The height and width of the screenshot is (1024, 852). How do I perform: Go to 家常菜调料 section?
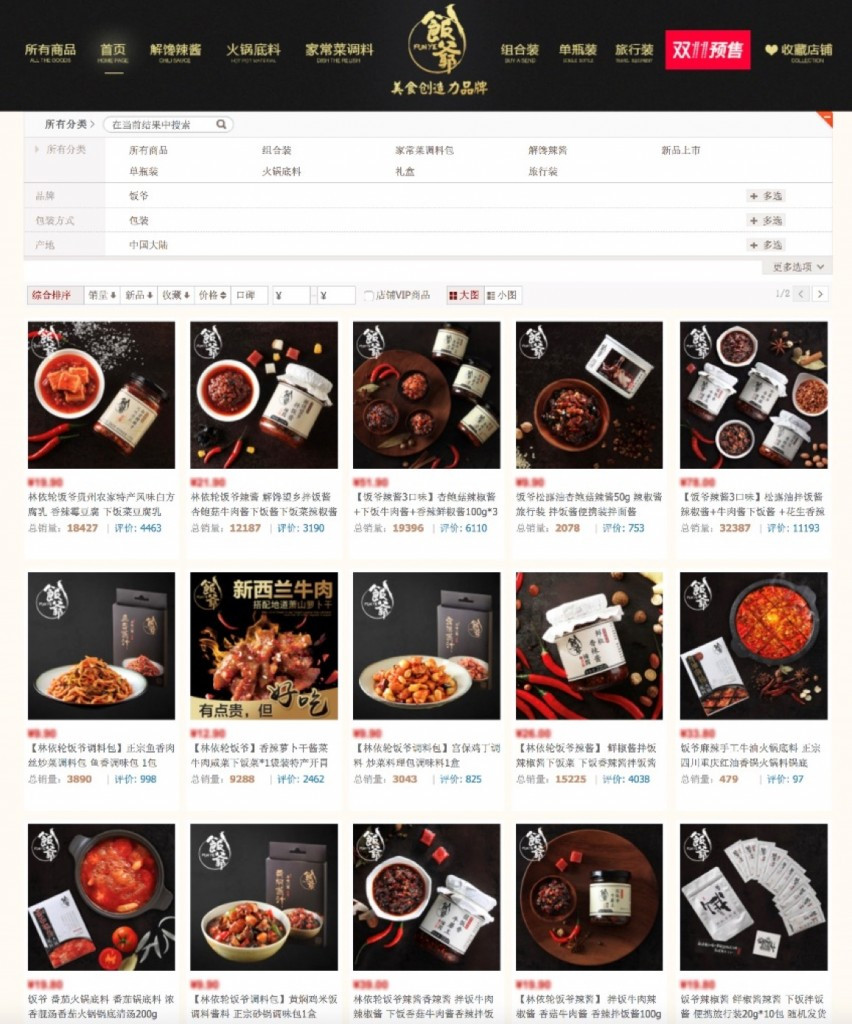(x=339, y=50)
